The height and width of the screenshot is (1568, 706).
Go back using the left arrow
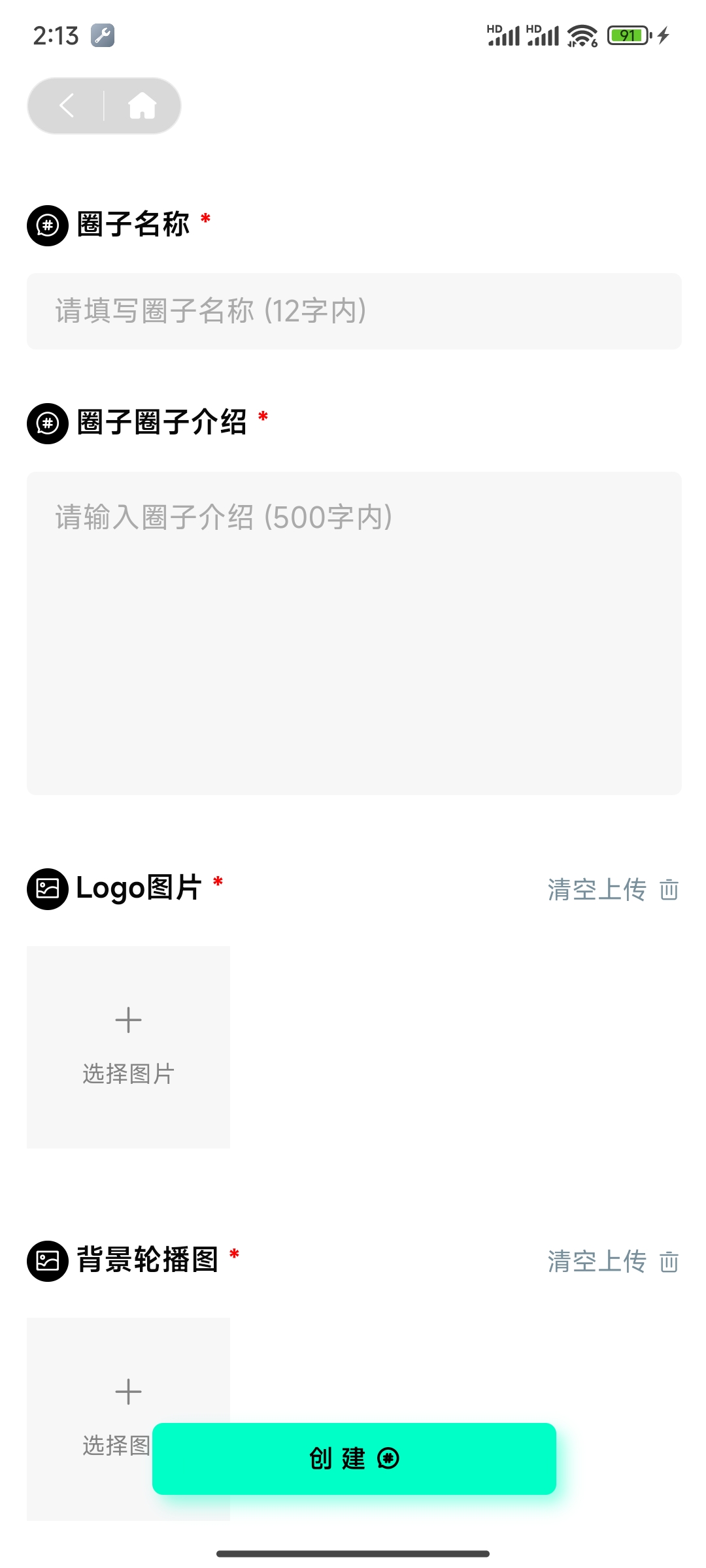coord(67,106)
